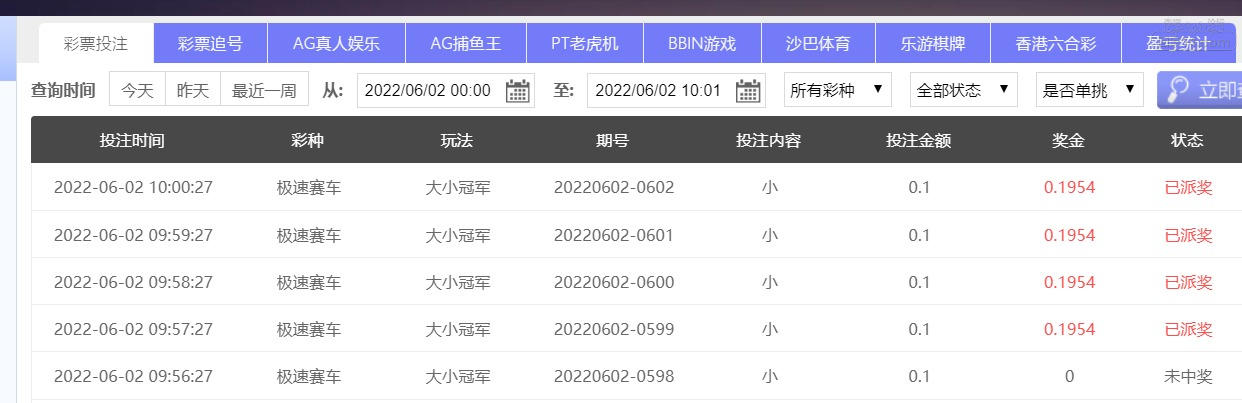
Task: Open the PT老虎机 tab
Action: tap(585, 44)
